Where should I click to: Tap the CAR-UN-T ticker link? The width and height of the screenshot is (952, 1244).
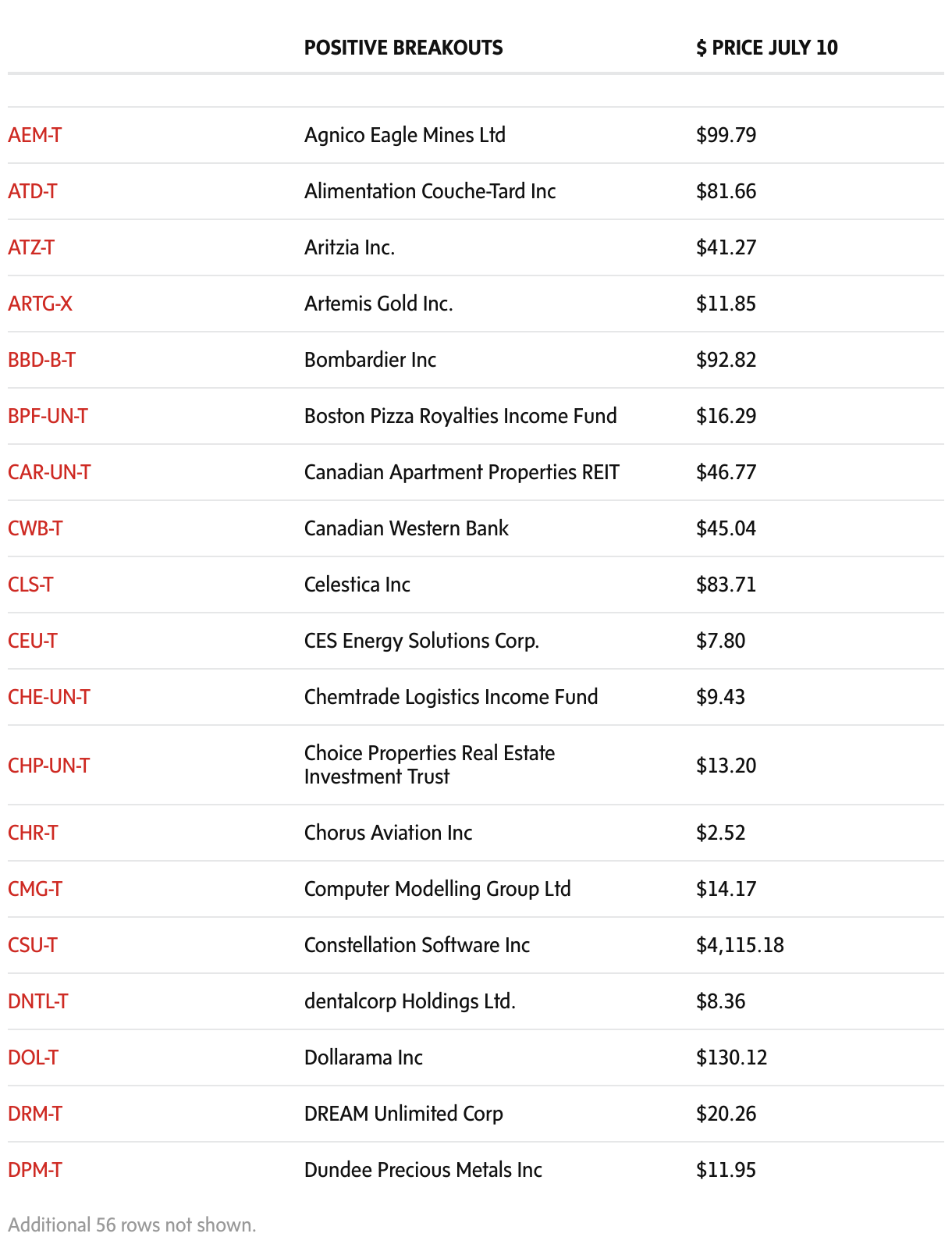click(49, 472)
